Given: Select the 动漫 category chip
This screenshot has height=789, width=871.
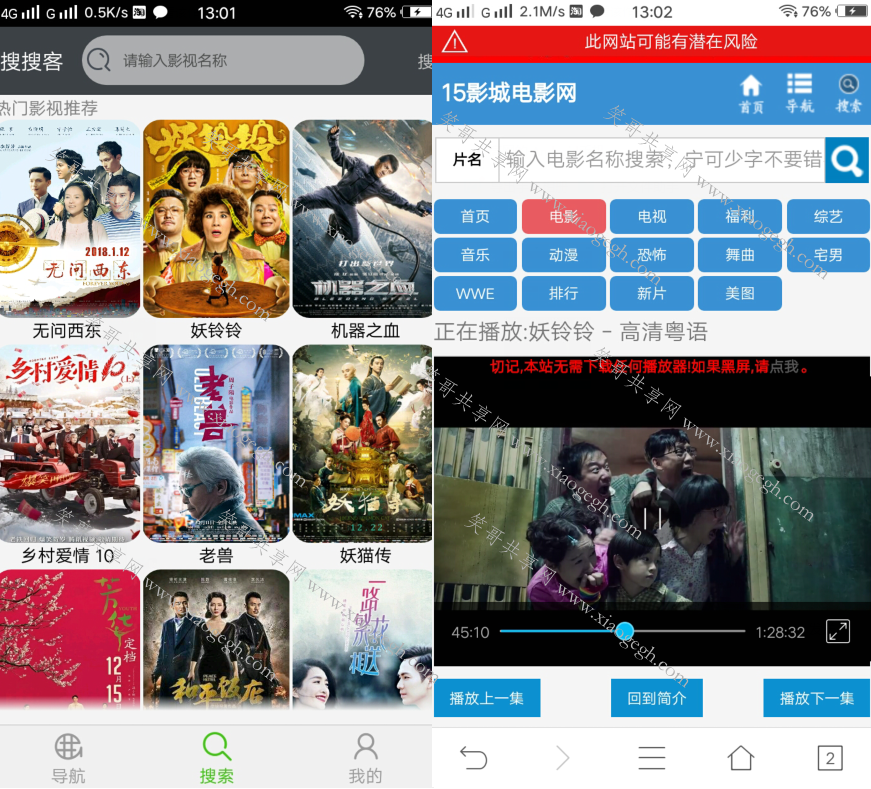Looking at the screenshot, I should click(564, 255).
